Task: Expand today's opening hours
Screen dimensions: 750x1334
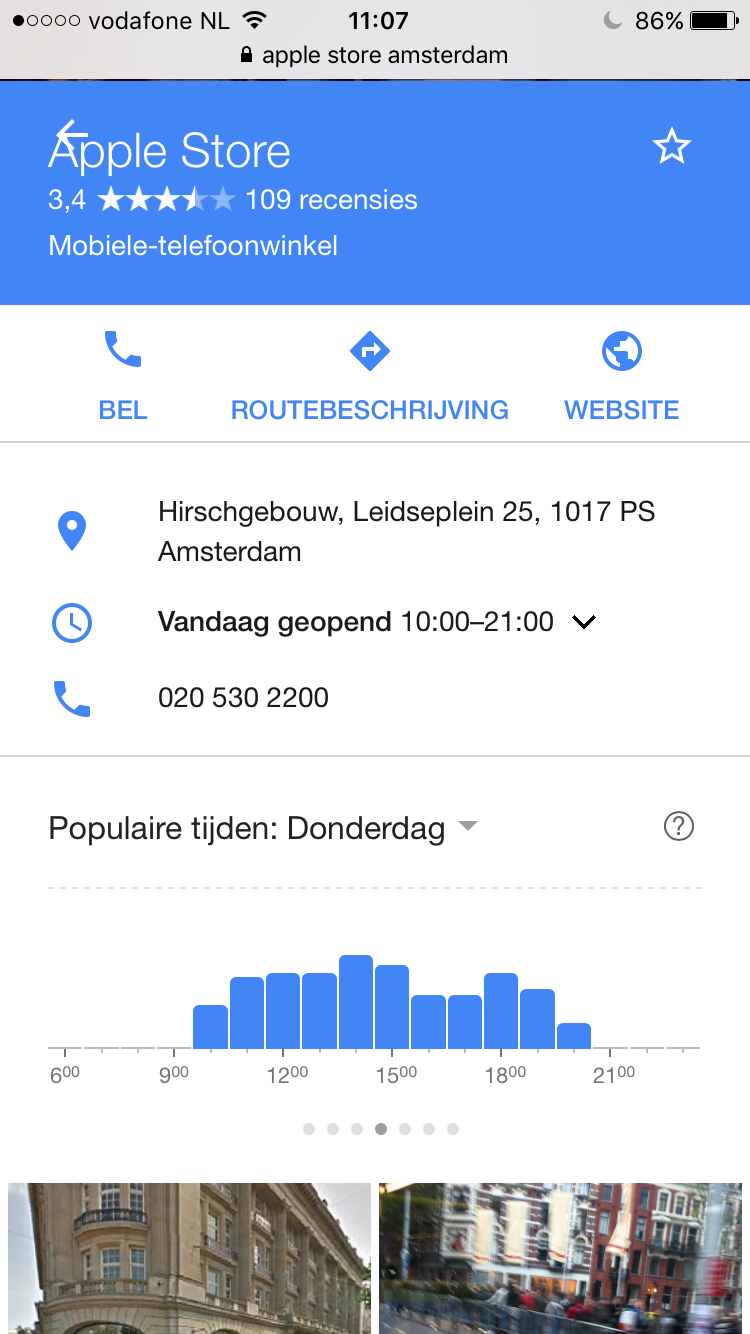Action: click(x=584, y=622)
